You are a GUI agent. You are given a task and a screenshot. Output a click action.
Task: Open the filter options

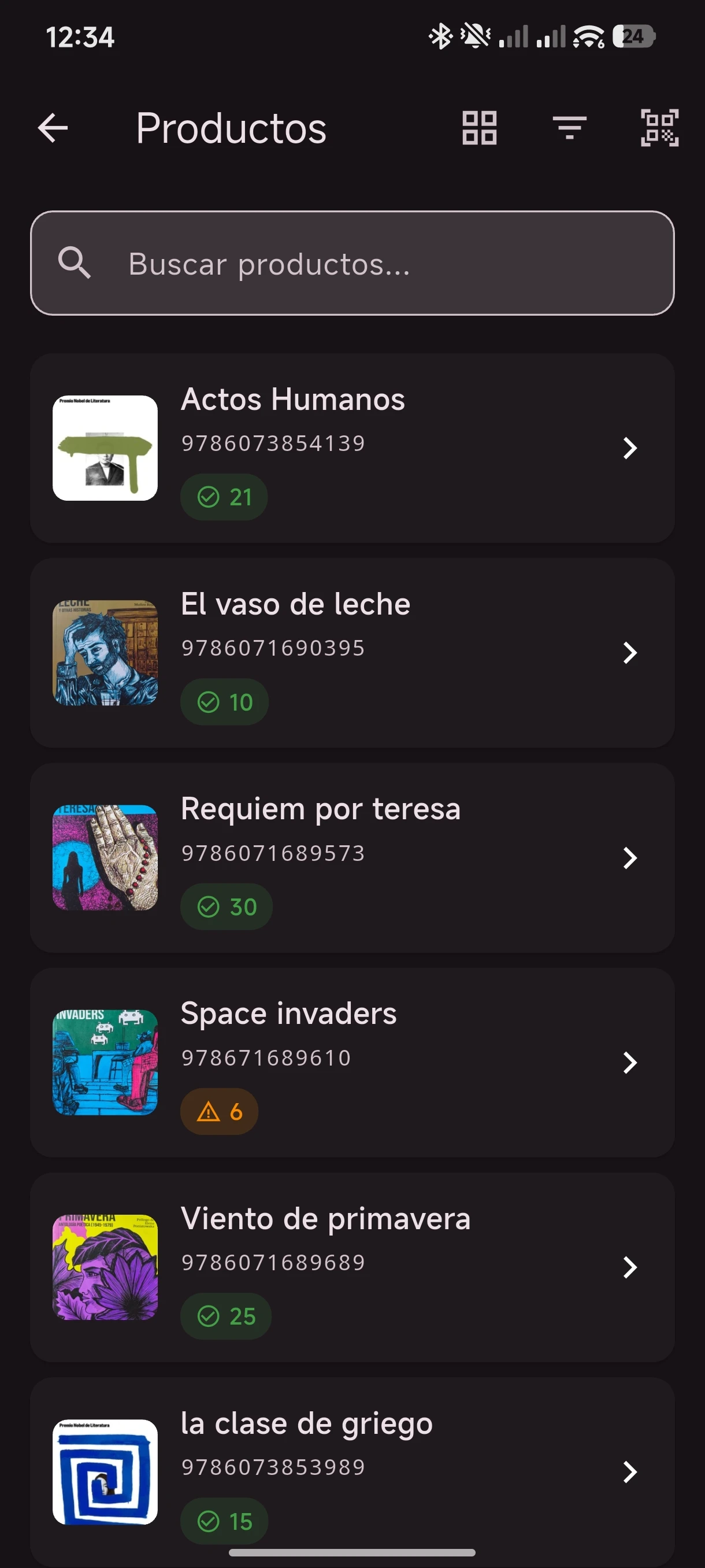(x=569, y=128)
